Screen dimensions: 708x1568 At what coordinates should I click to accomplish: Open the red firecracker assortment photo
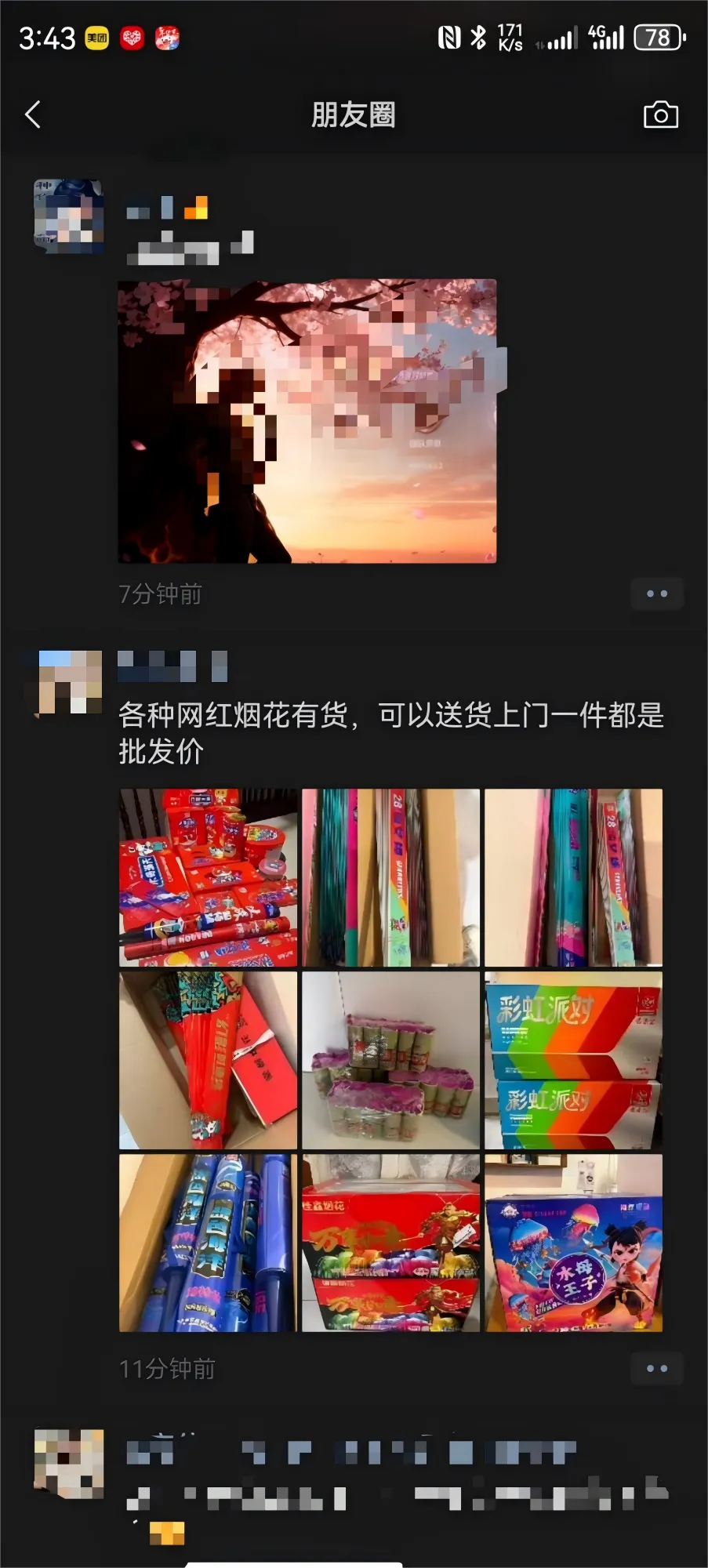(209, 877)
